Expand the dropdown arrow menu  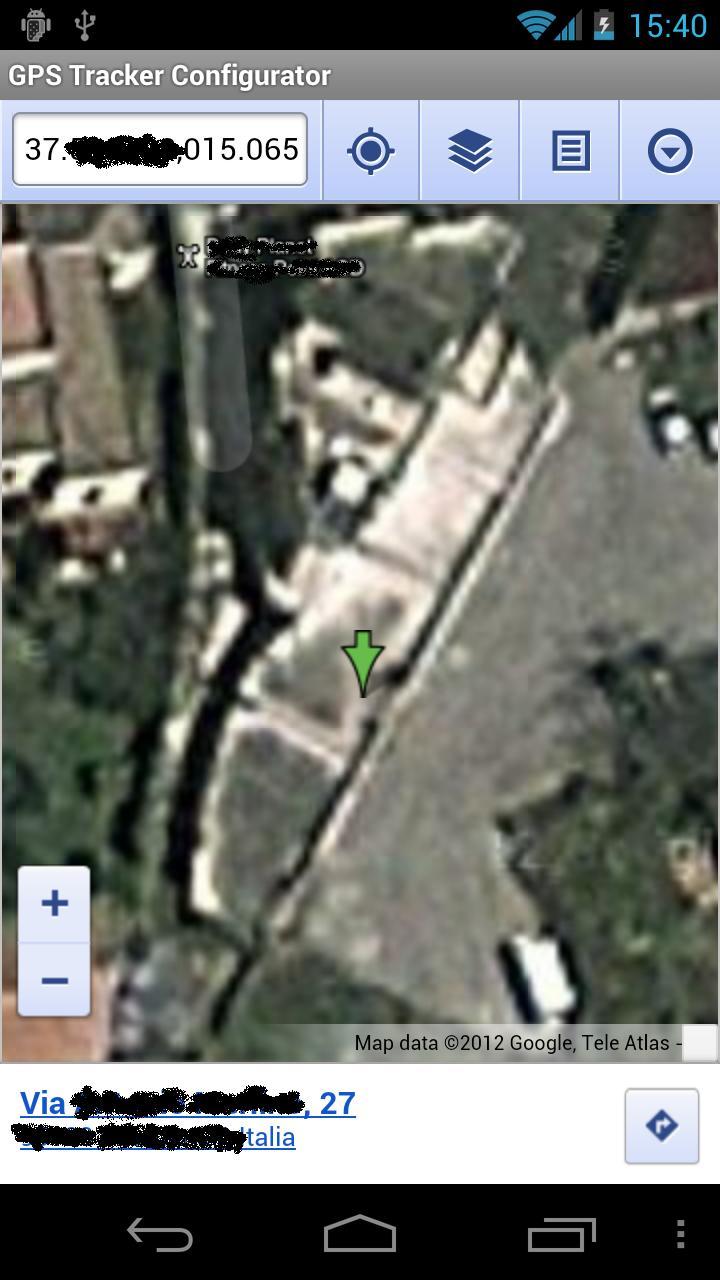(x=669, y=151)
